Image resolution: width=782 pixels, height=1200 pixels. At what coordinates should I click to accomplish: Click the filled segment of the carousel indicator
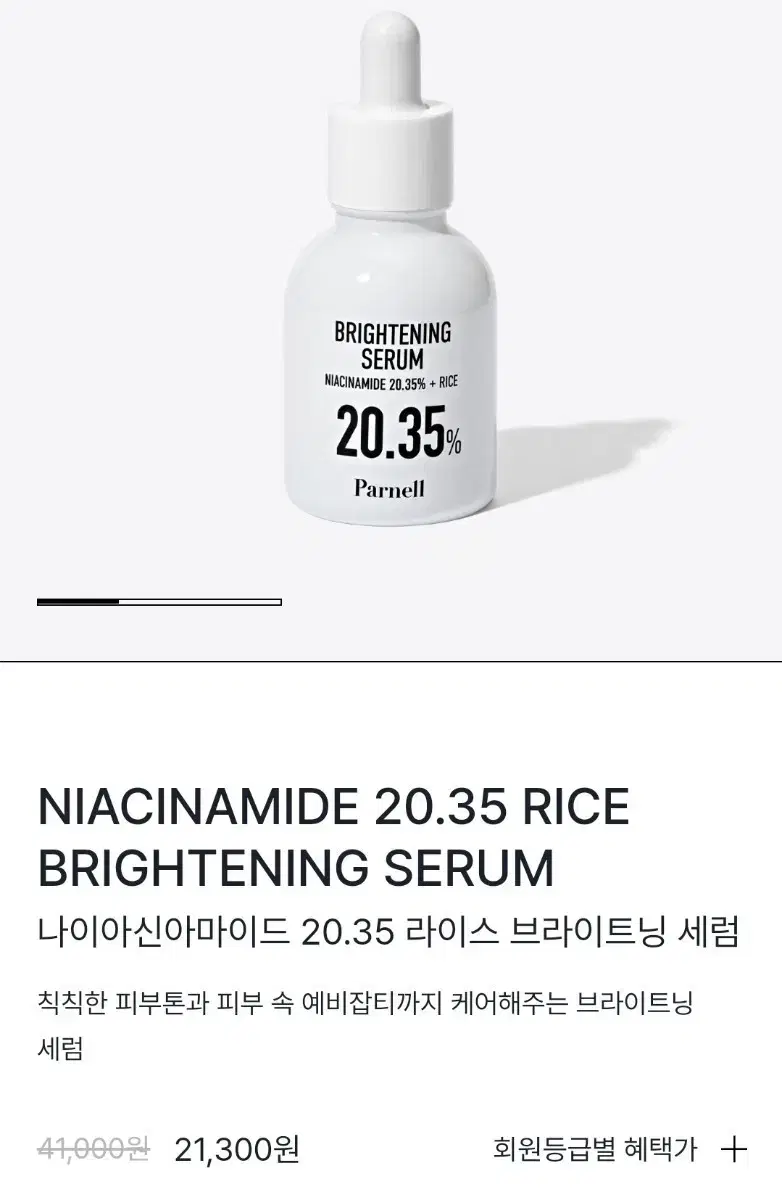pyautogui.click(x=78, y=600)
